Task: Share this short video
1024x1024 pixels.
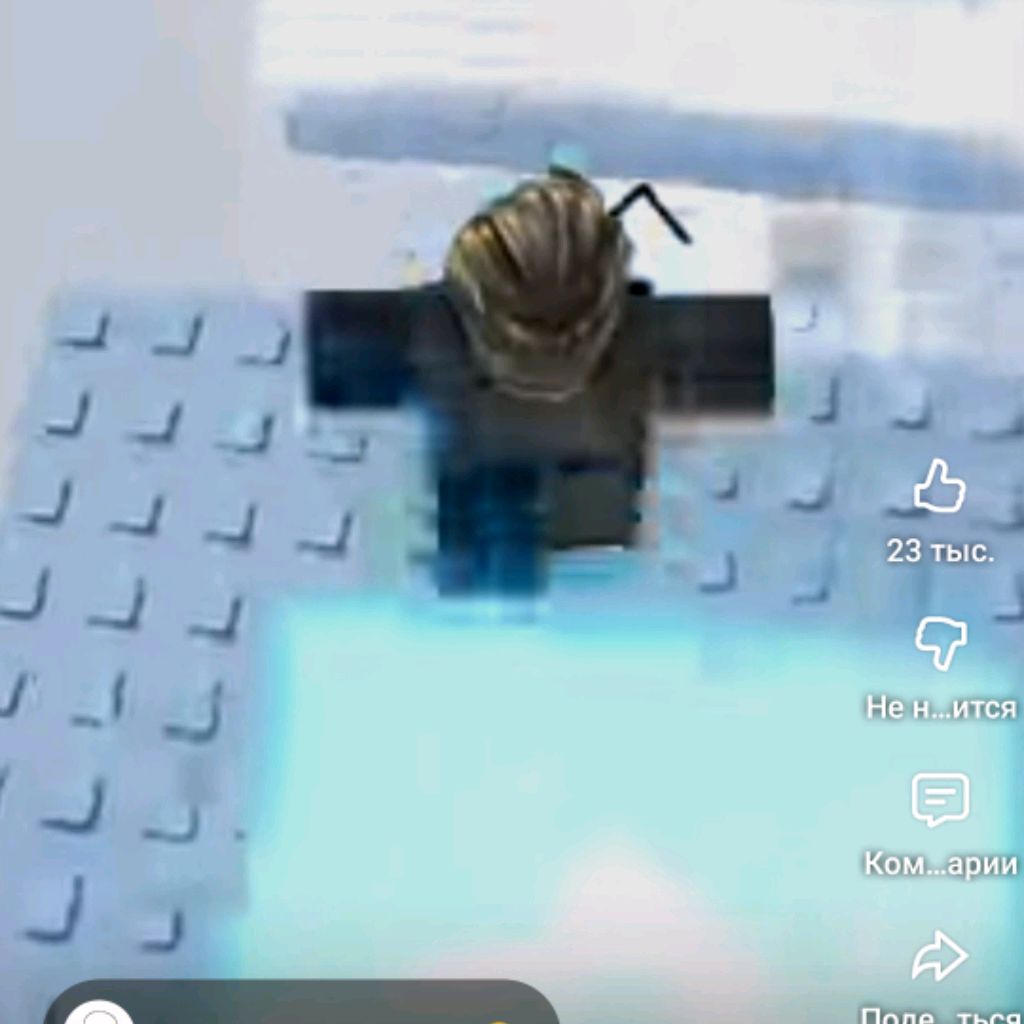Action: [940, 957]
